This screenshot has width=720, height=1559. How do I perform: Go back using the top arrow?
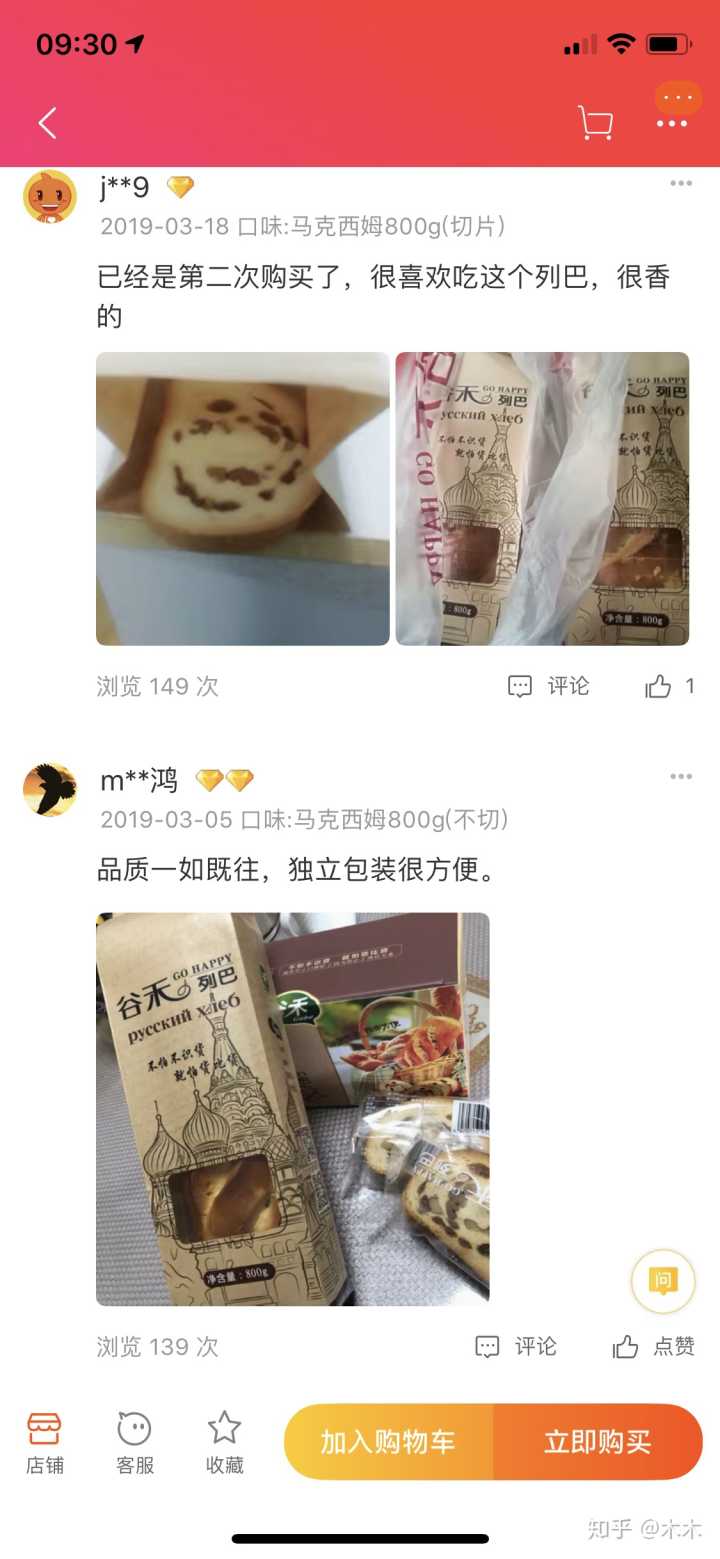tap(47, 123)
